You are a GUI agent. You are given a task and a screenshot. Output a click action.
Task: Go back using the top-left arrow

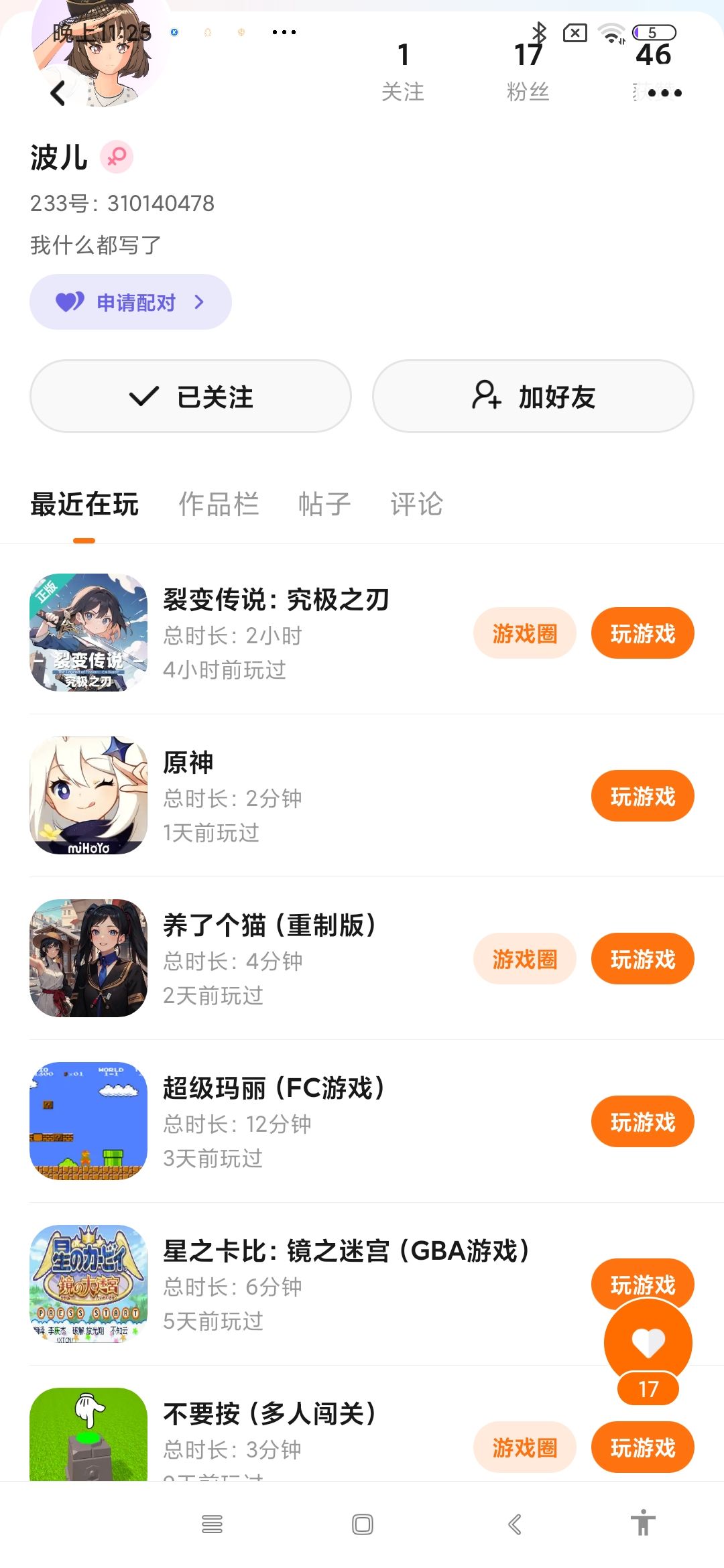pos(58,93)
